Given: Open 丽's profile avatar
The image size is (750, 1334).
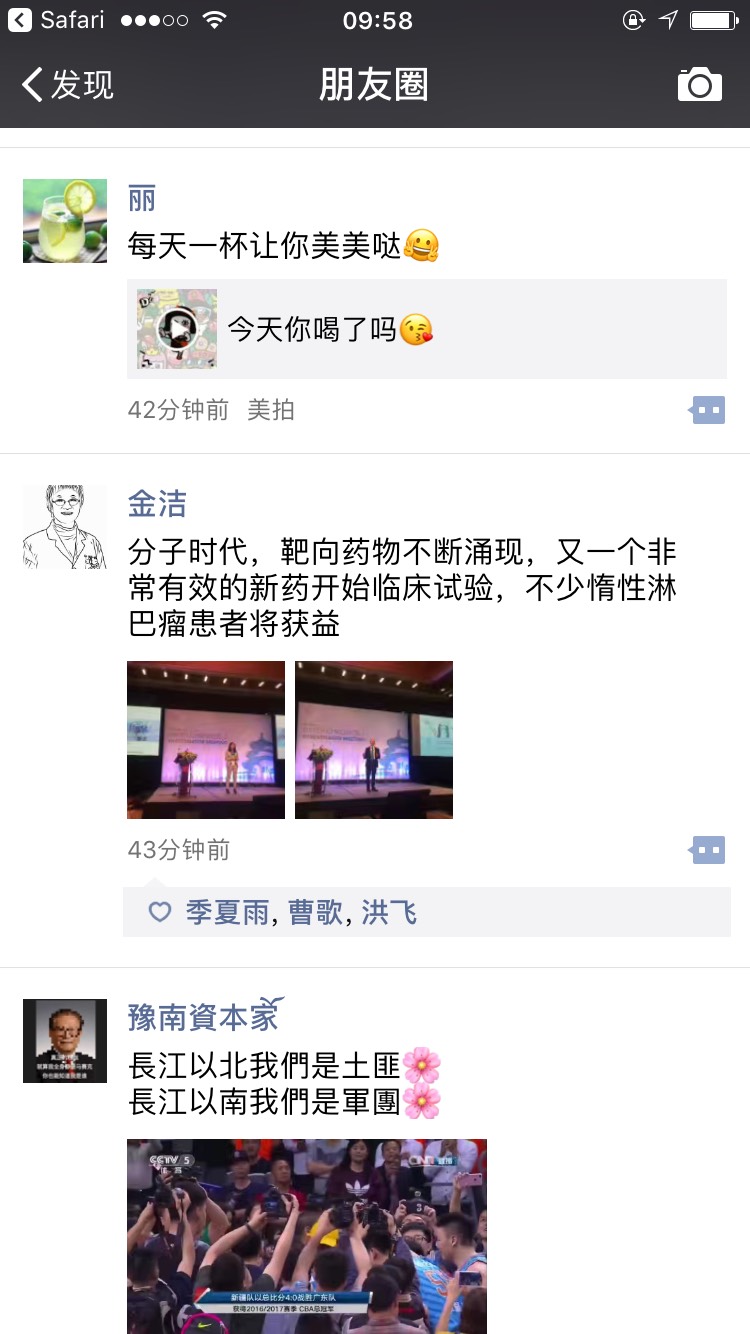Looking at the screenshot, I should [65, 221].
